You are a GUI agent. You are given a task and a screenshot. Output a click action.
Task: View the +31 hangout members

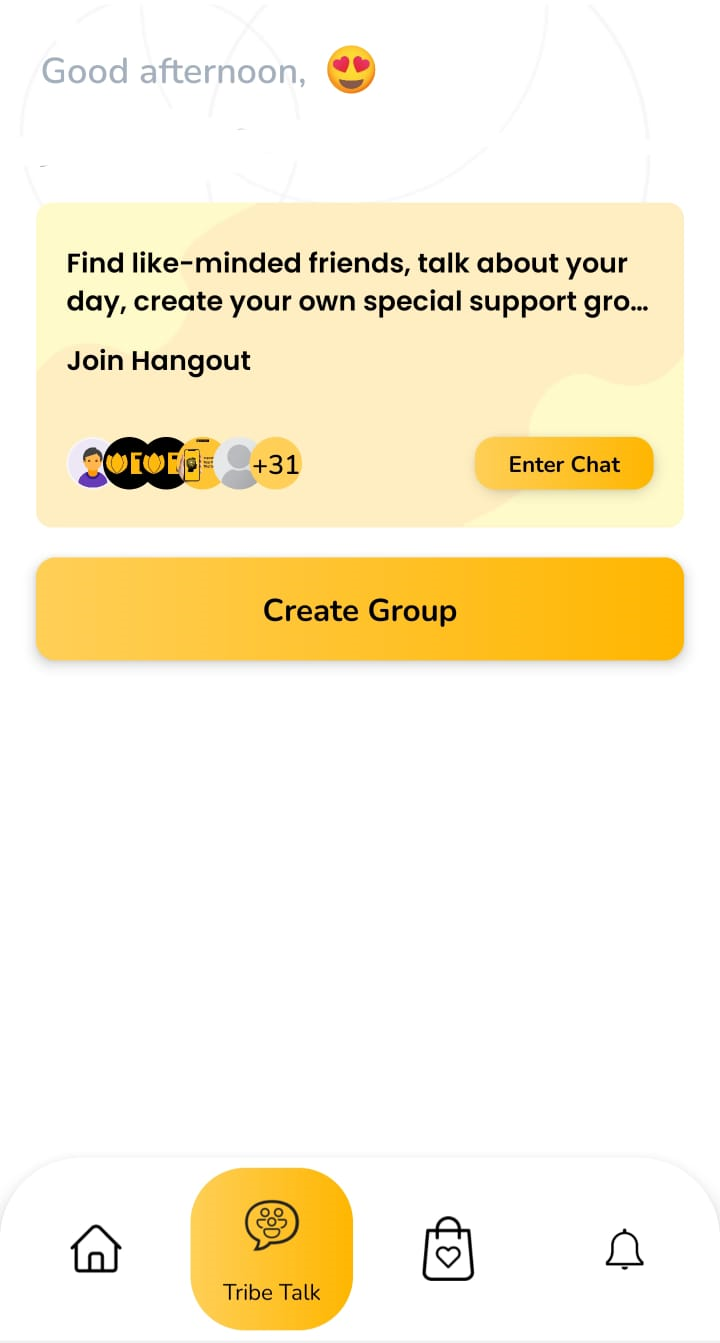275,465
